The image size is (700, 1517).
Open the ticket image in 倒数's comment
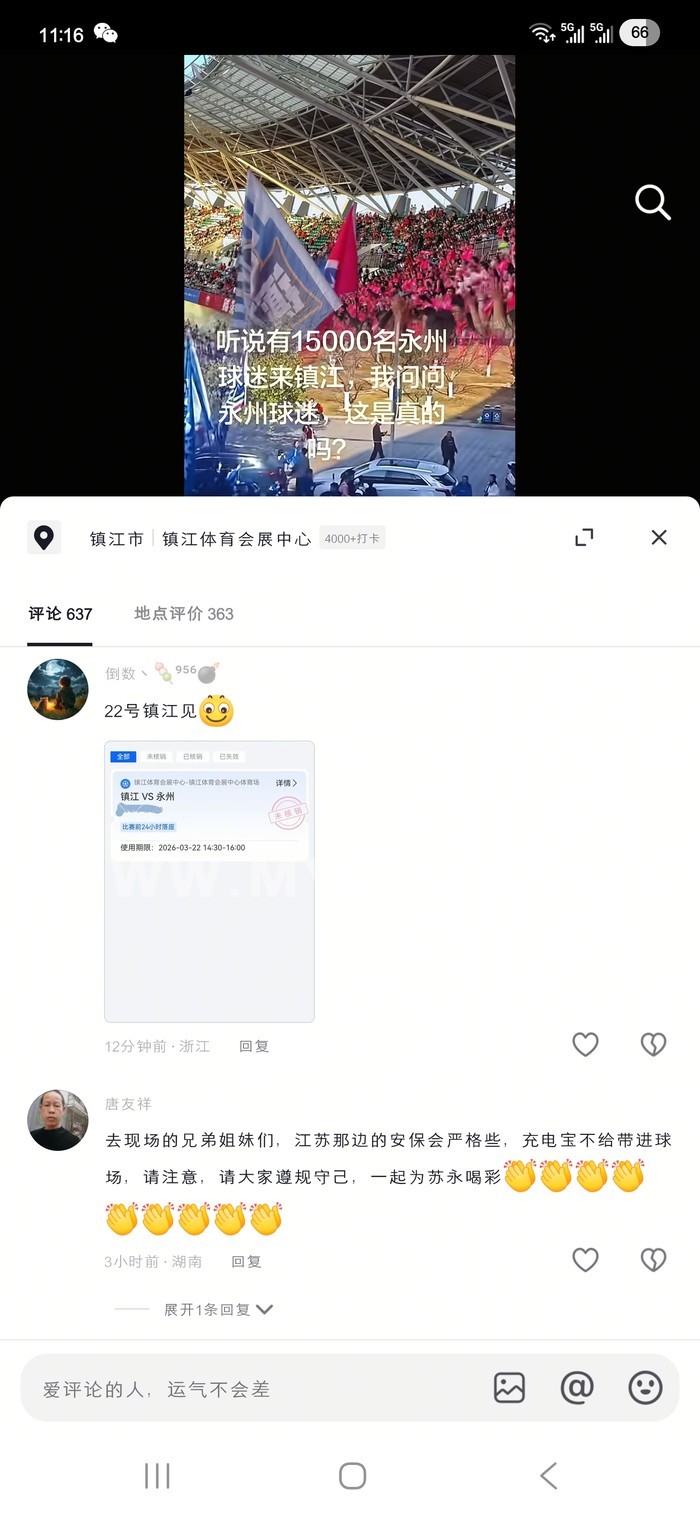(x=209, y=881)
